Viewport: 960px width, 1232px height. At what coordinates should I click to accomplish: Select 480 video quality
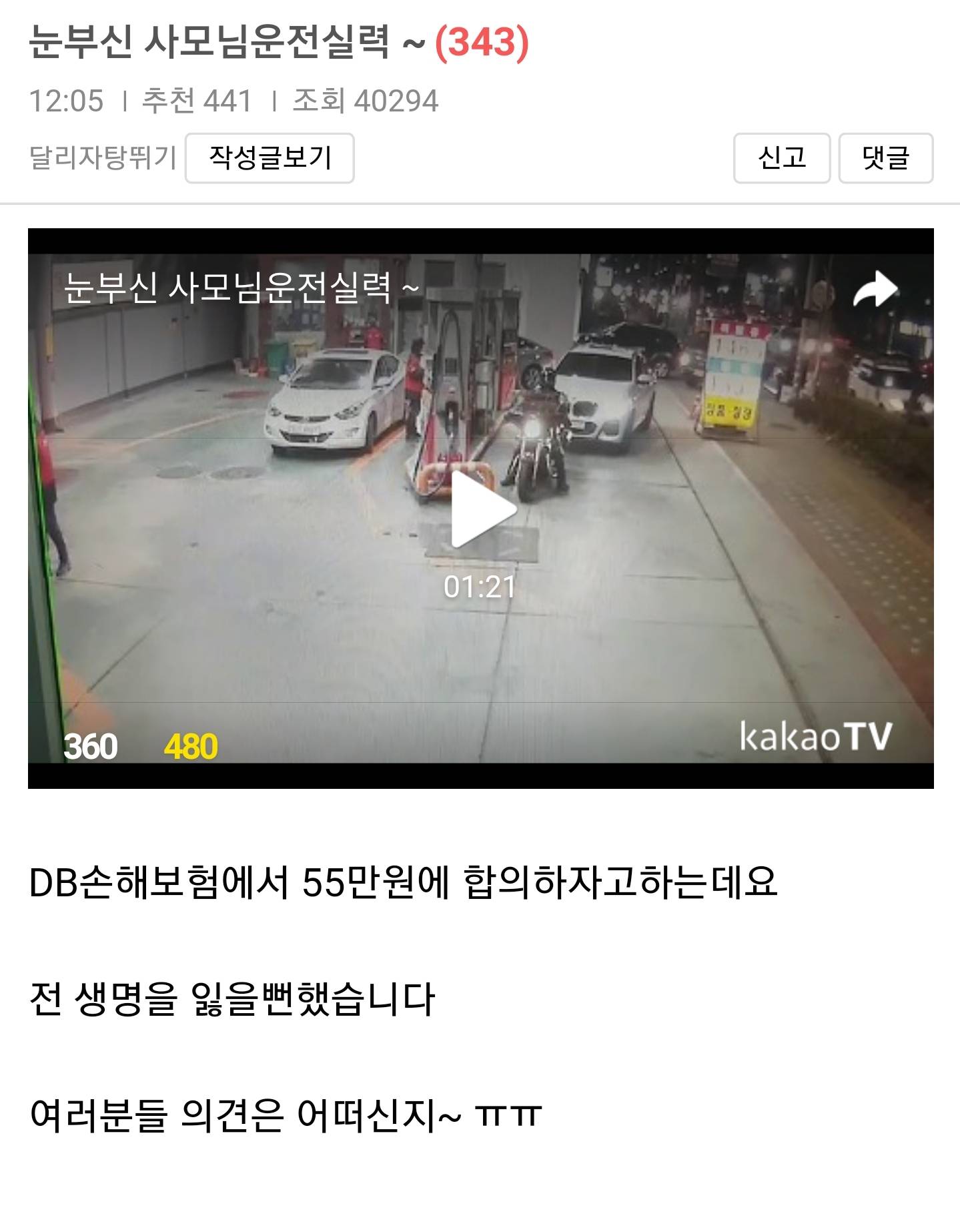click(x=191, y=746)
